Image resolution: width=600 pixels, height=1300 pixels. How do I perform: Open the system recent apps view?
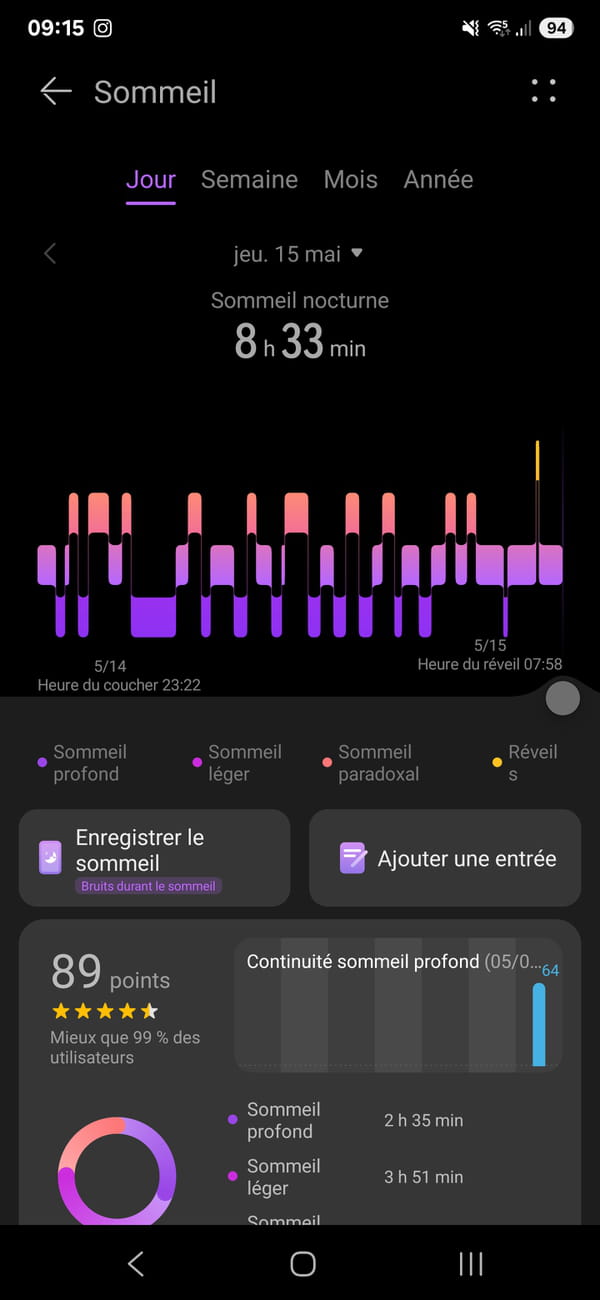click(471, 1263)
